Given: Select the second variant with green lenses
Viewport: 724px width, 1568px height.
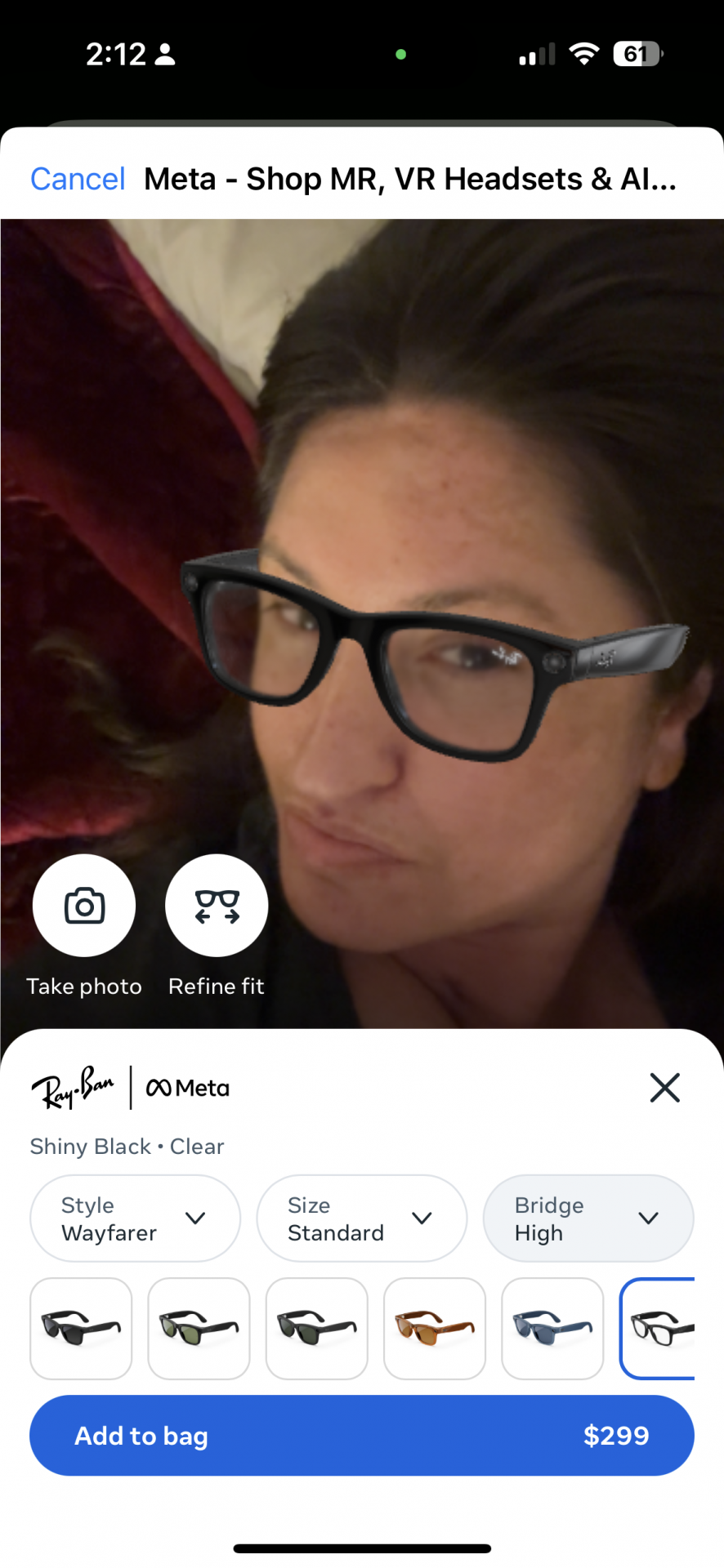Looking at the screenshot, I should coord(199,1329).
